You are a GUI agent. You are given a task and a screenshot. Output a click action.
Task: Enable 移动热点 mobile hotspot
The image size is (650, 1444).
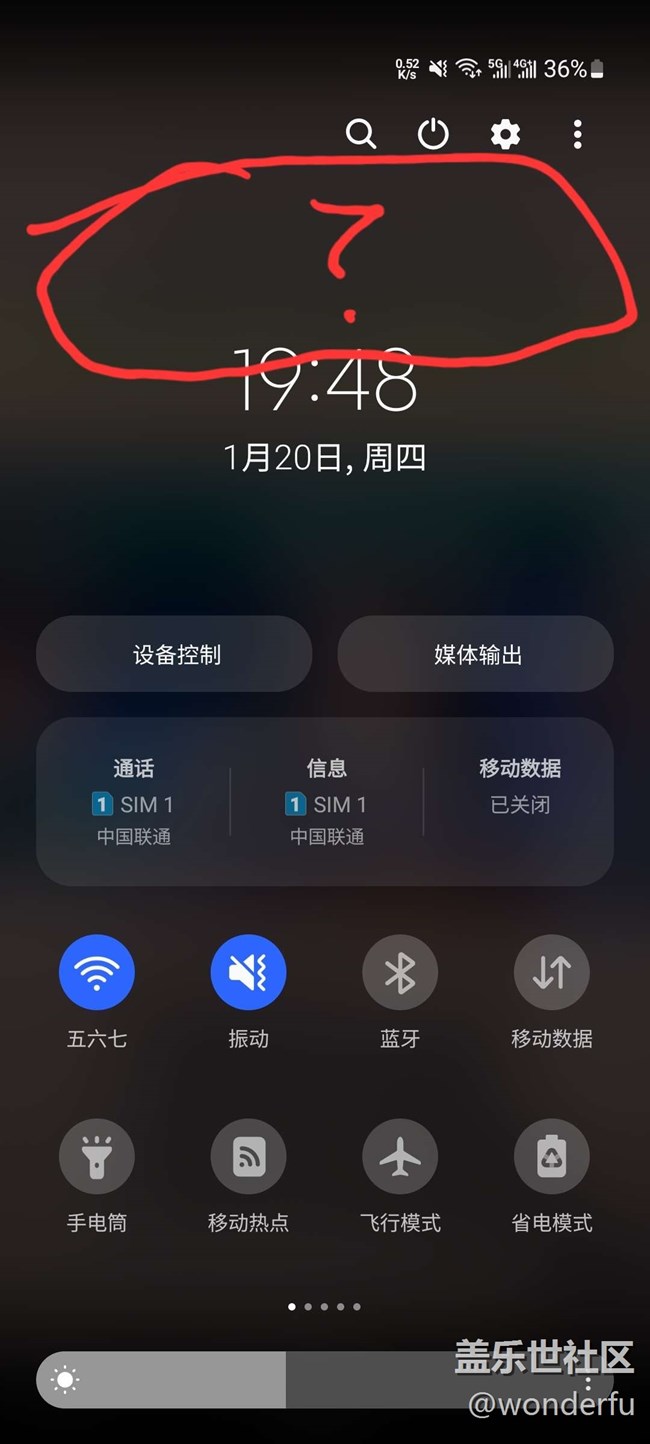pyautogui.click(x=248, y=1157)
